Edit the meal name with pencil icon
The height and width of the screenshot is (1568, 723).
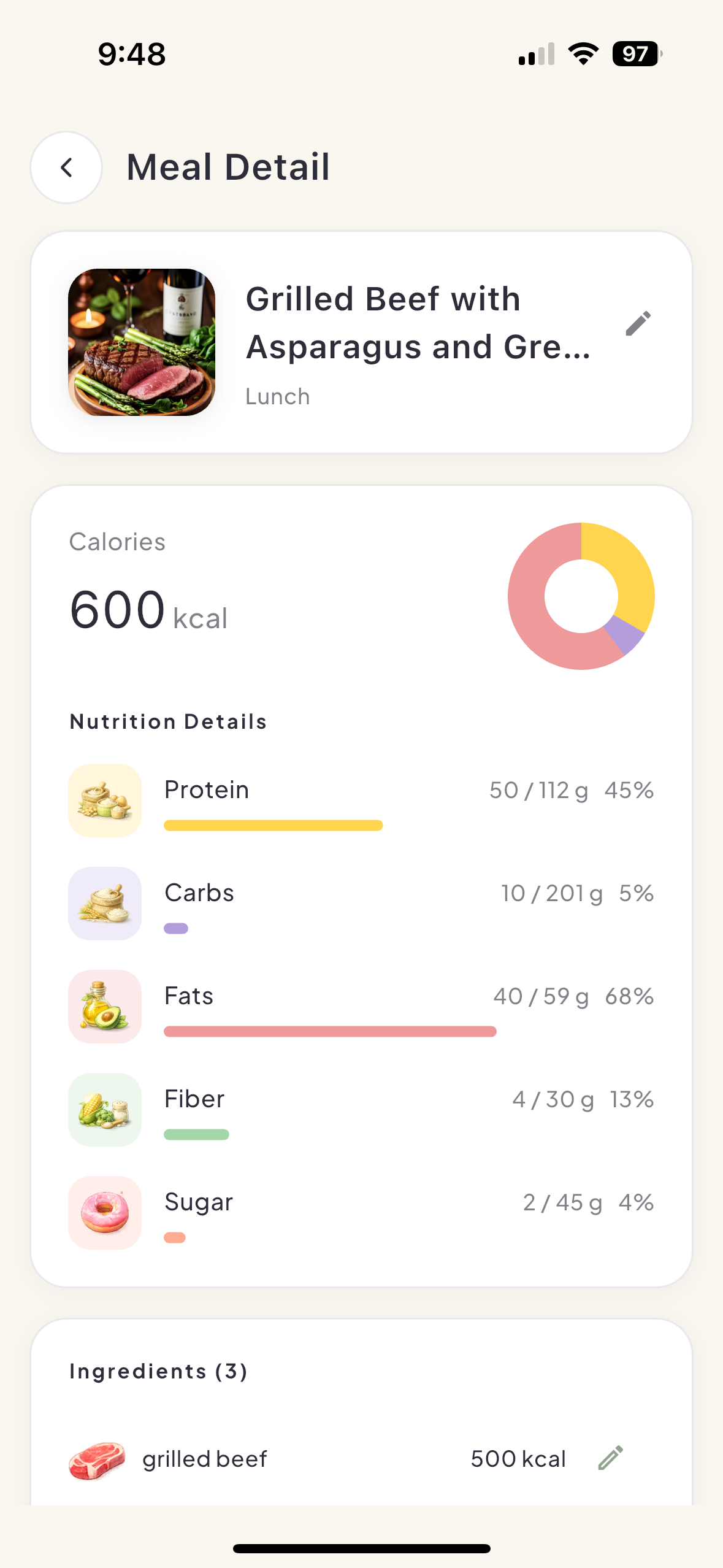pyautogui.click(x=638, y=323)
